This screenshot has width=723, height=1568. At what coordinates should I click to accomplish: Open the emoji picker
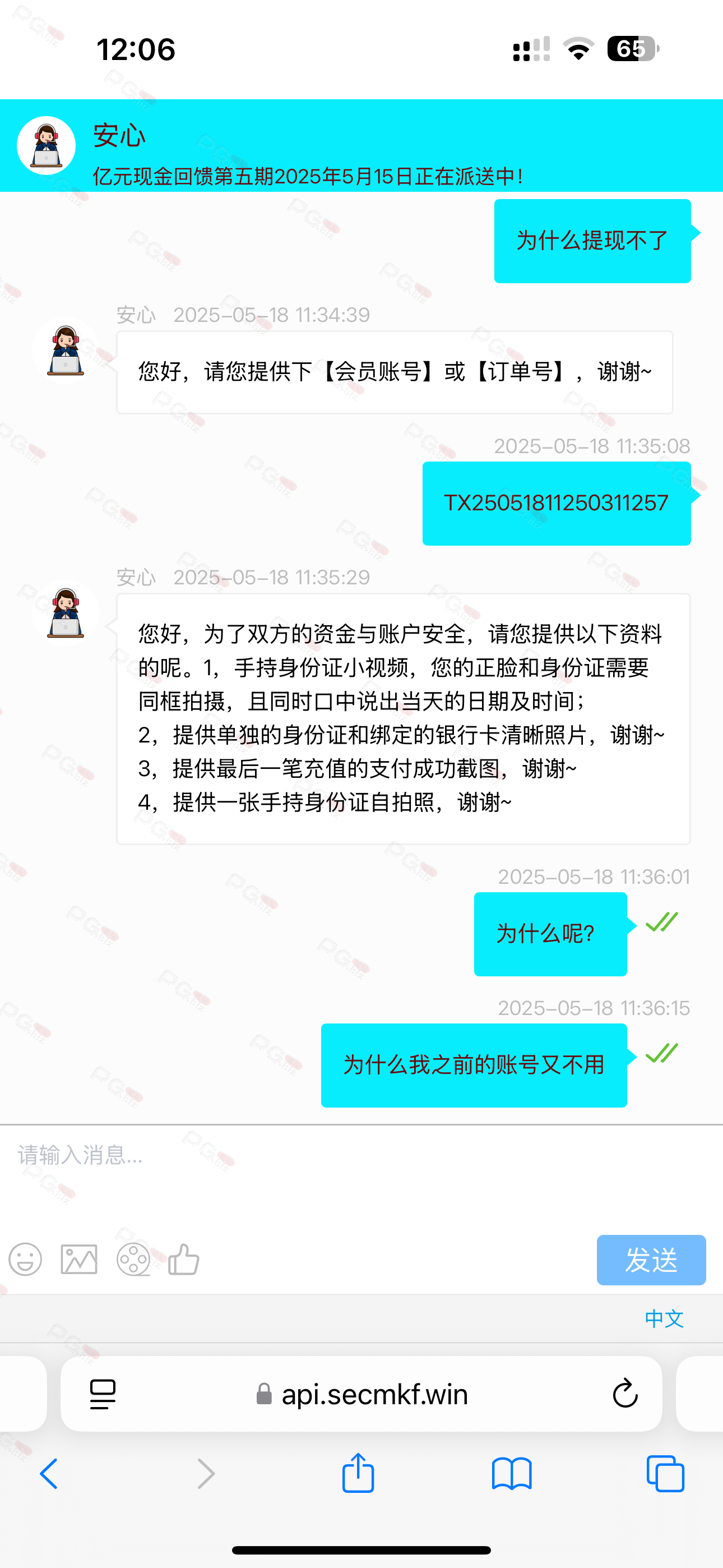pyautogui.click(x=26, y=1259)
